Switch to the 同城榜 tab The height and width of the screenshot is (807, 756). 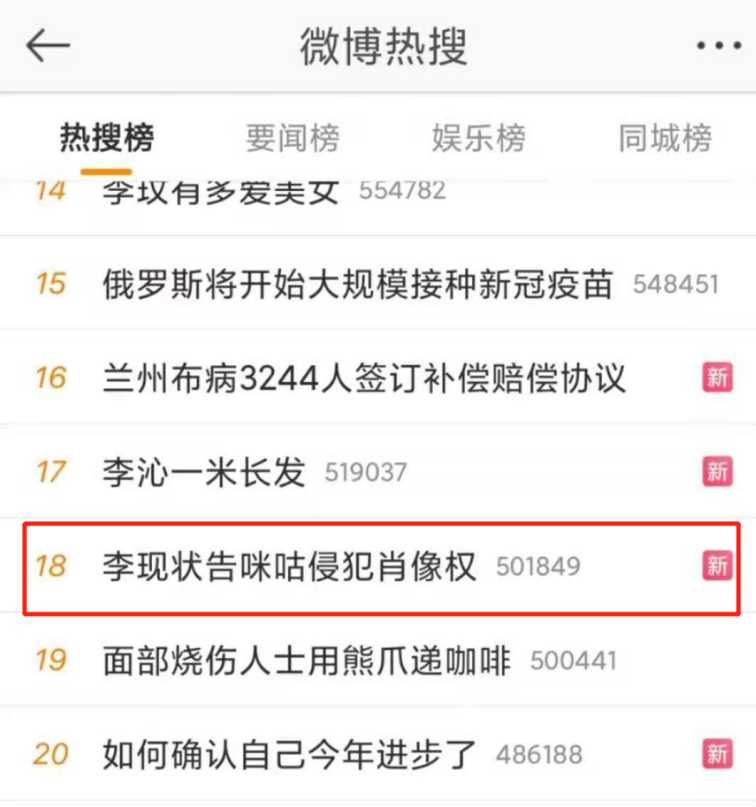point(664,139)
